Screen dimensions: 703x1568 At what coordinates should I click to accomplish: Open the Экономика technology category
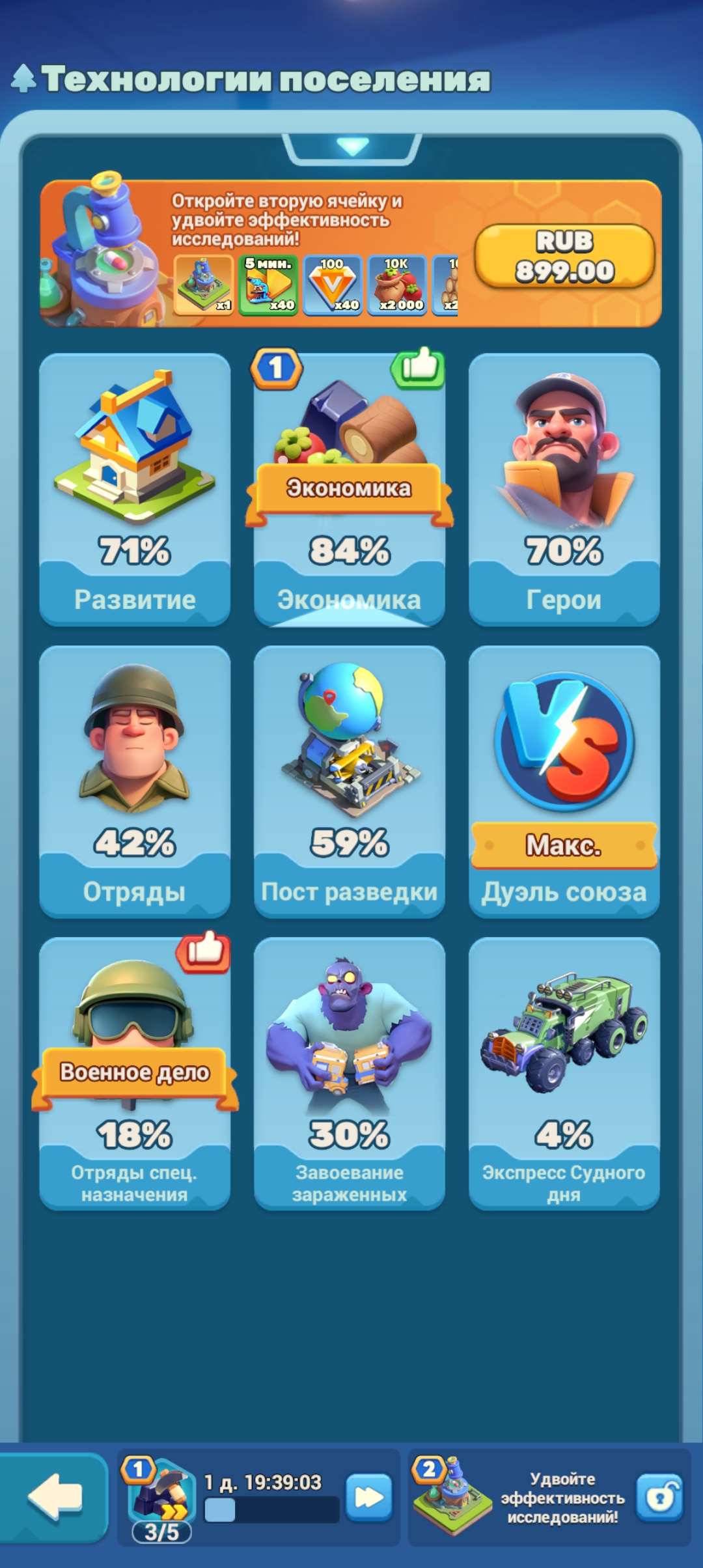(x=350, y=489)
